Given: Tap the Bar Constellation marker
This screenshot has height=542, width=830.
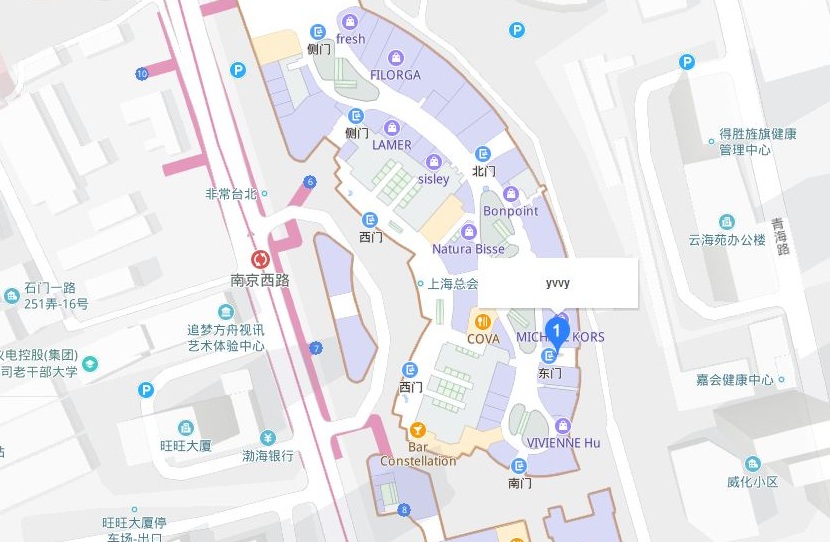Looking at the screenshot, I should (x=417, y=428).
